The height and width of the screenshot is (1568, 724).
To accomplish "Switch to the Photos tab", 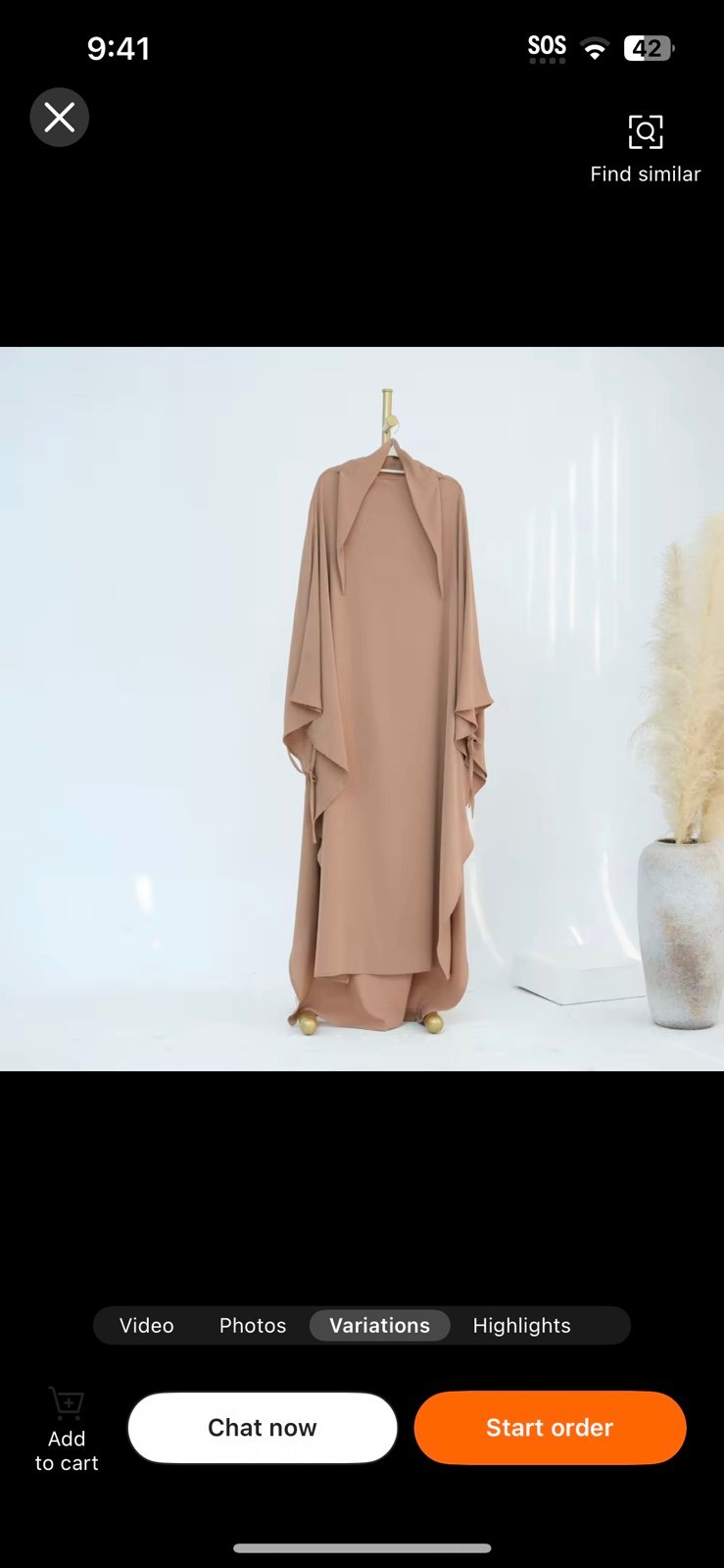I will pos(253,1325).
